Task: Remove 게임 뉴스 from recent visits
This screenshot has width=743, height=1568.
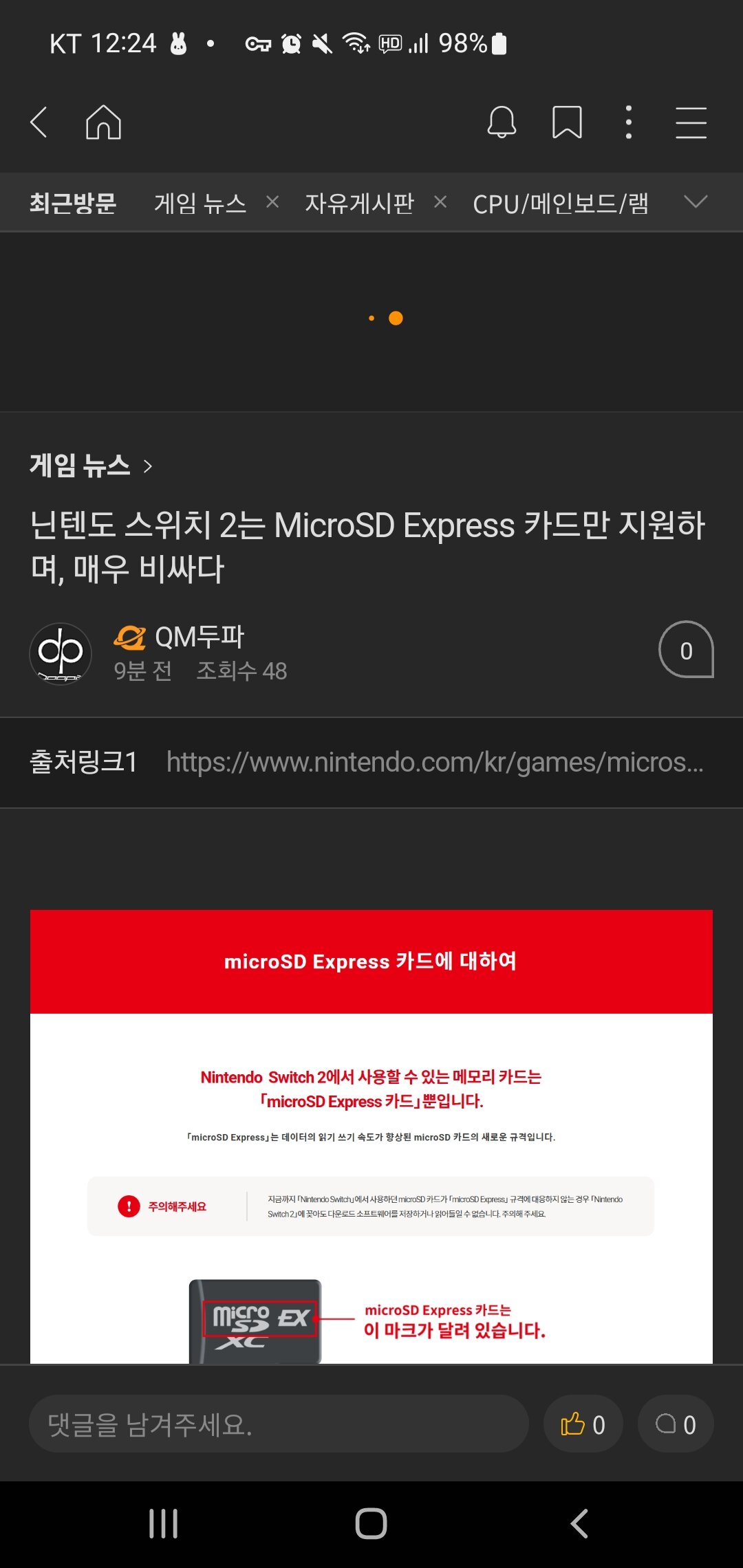Action: 272,202
